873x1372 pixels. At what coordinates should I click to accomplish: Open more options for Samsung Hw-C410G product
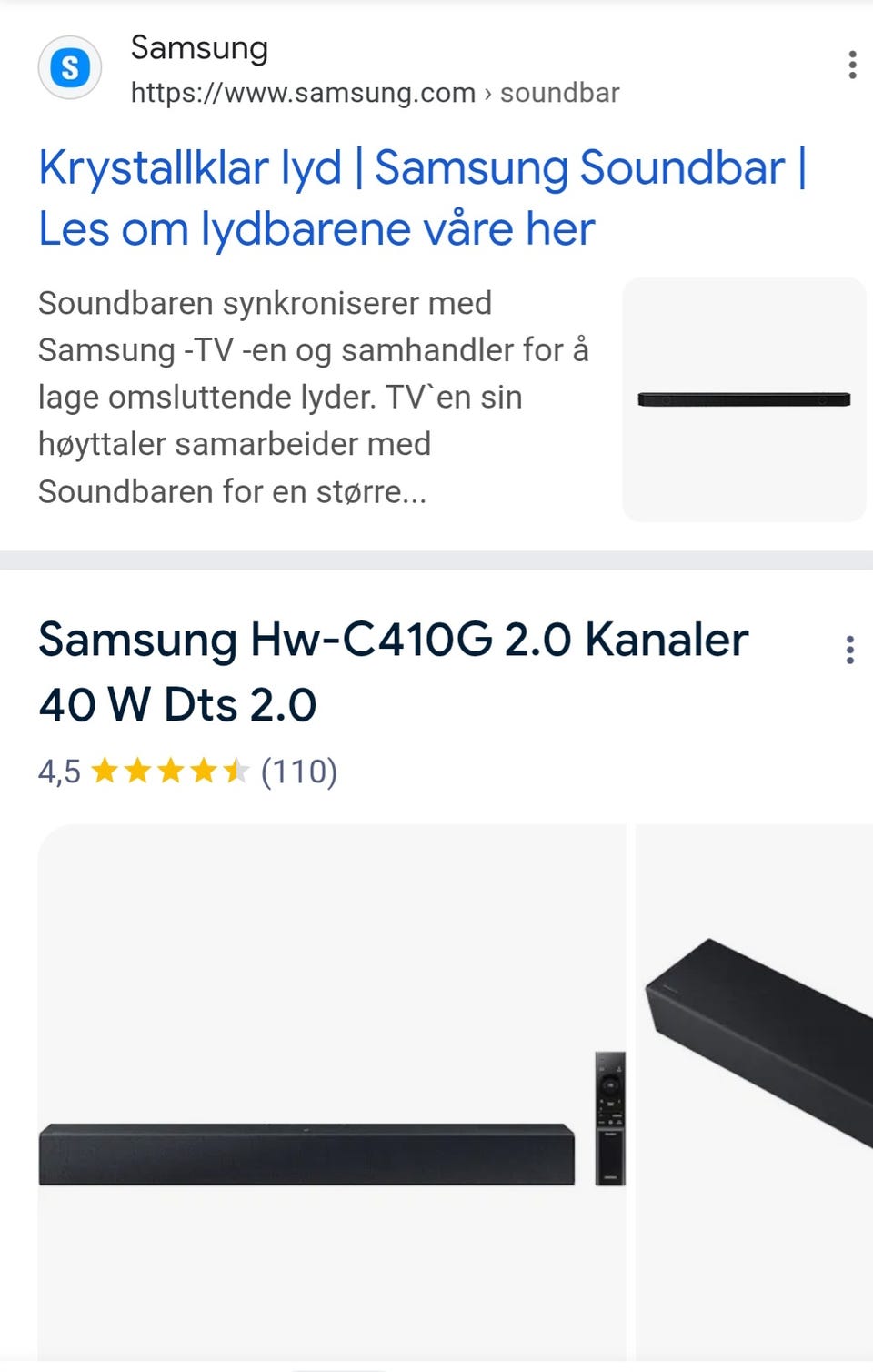point(849,650)
